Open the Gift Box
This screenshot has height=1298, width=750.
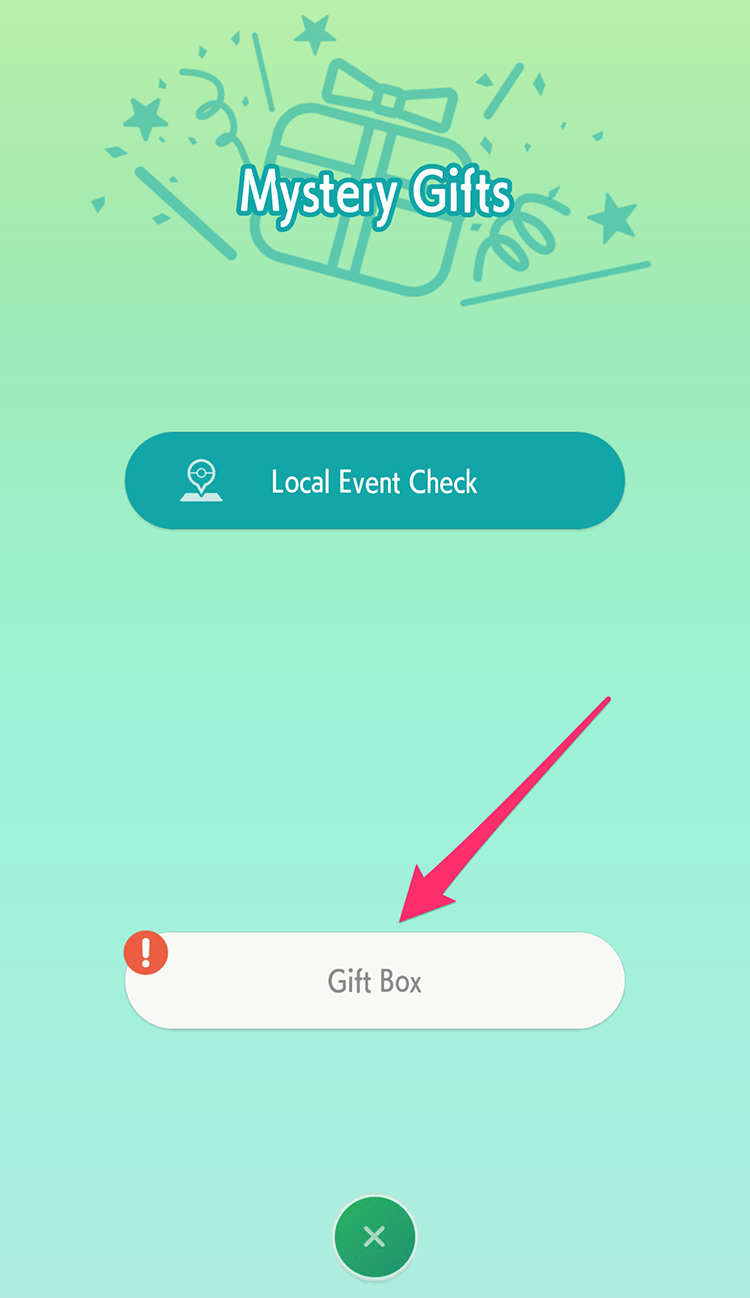[375, 980]
